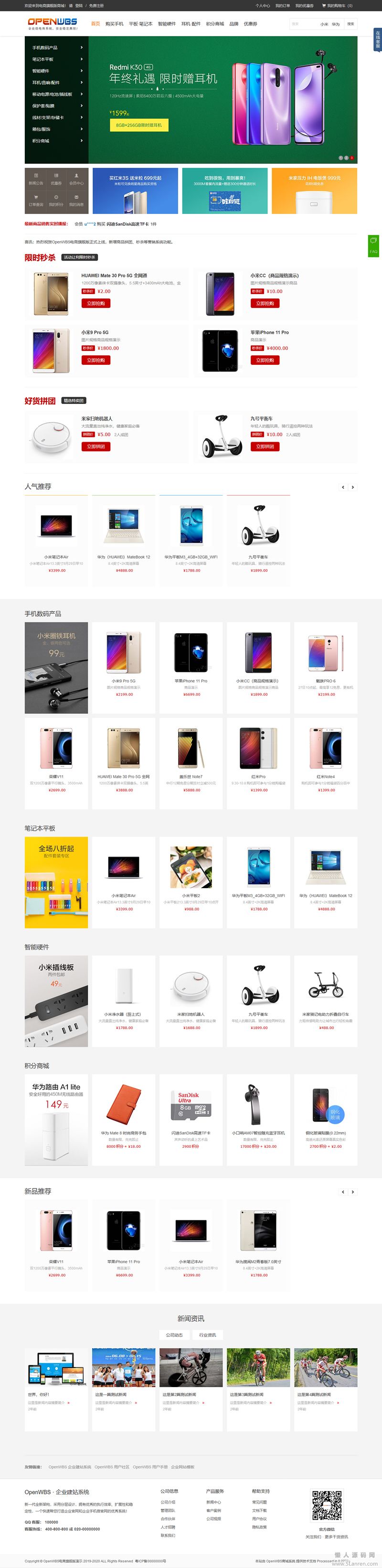Tap the 搜索 search button
The width and height of the screenshot is (382, 1568).
point(350,24)
